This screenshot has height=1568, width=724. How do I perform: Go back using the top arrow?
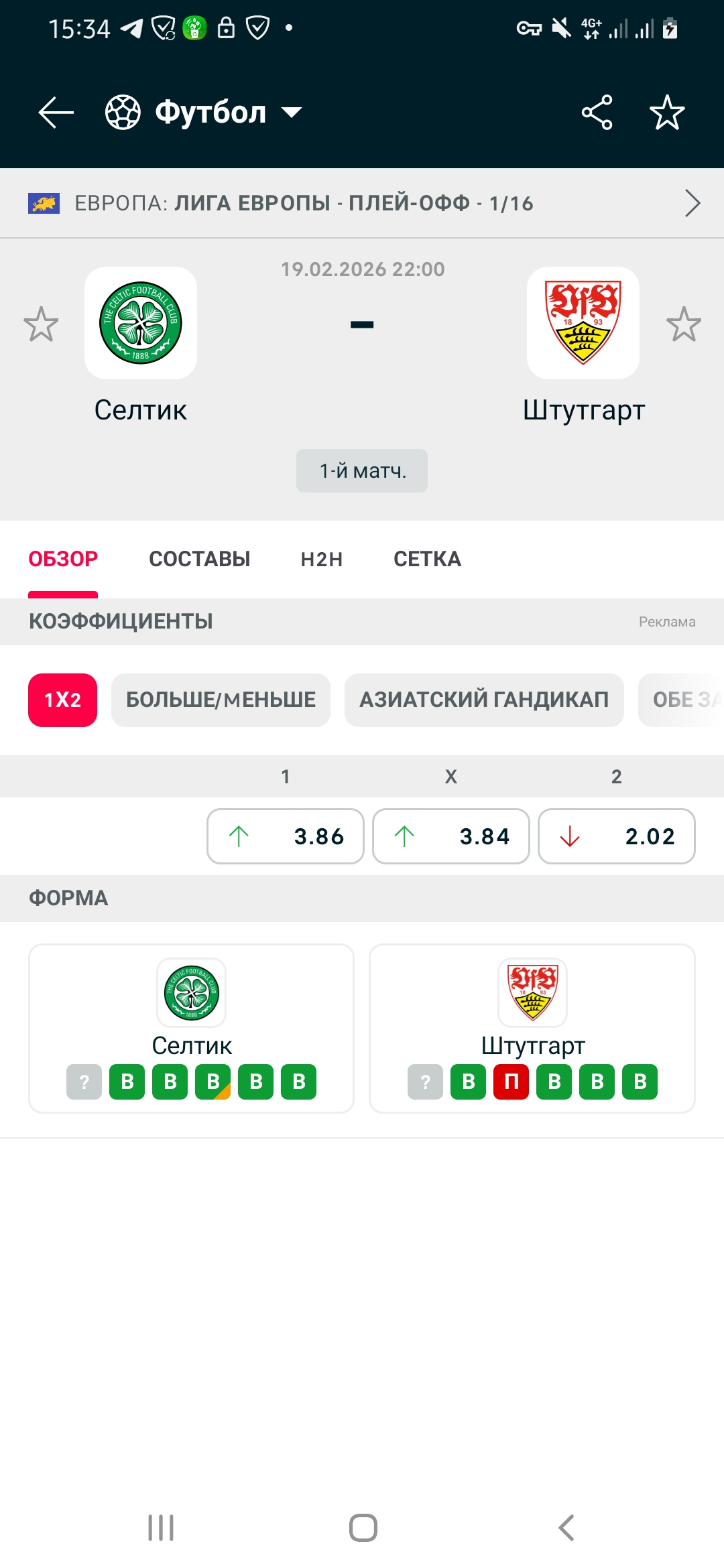[56, 112]
